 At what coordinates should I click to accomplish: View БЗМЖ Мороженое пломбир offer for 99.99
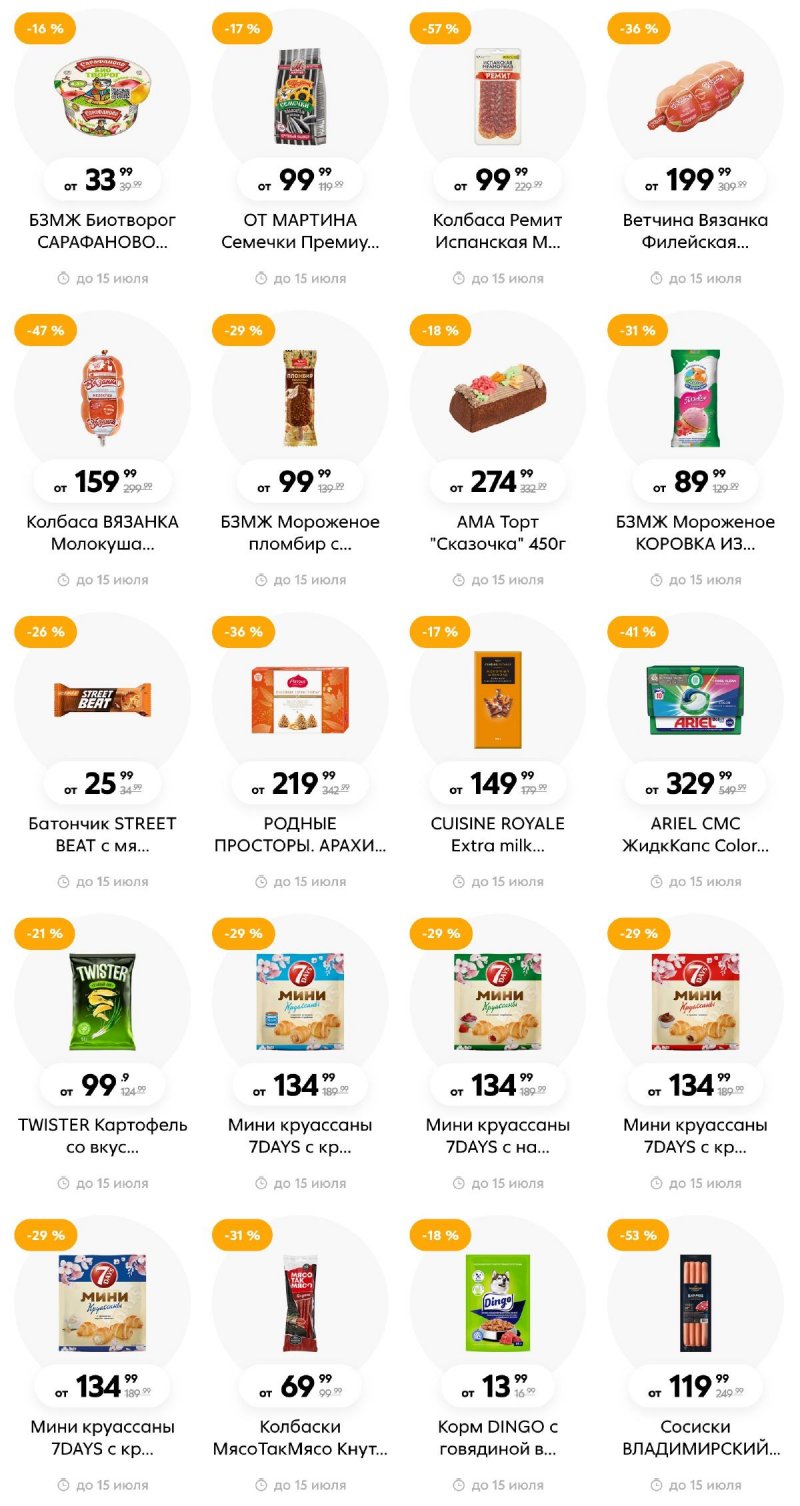300,397
